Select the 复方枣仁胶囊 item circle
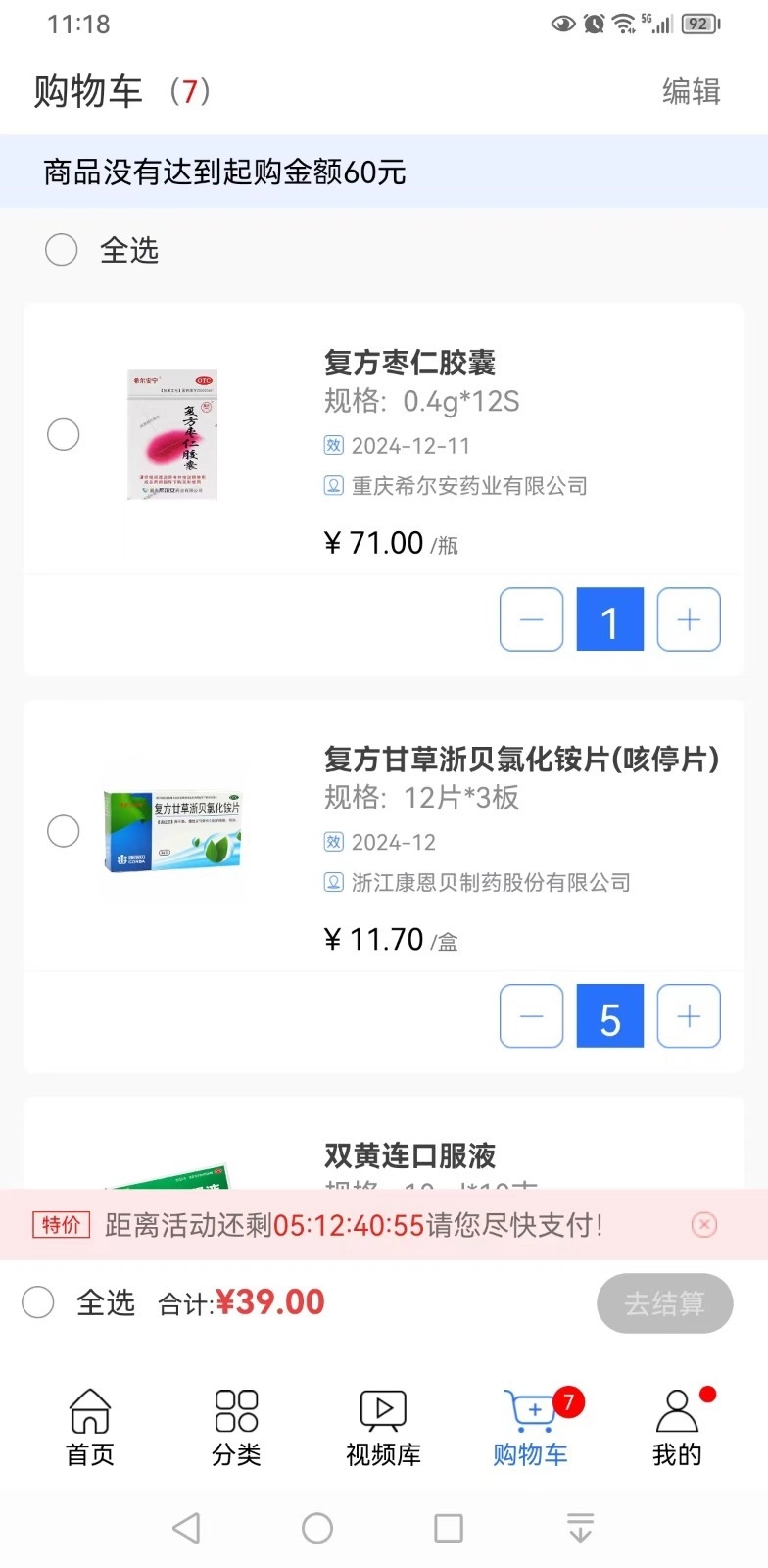The width and height of the screenshot is (768, 1568). [x=63, y=434]
